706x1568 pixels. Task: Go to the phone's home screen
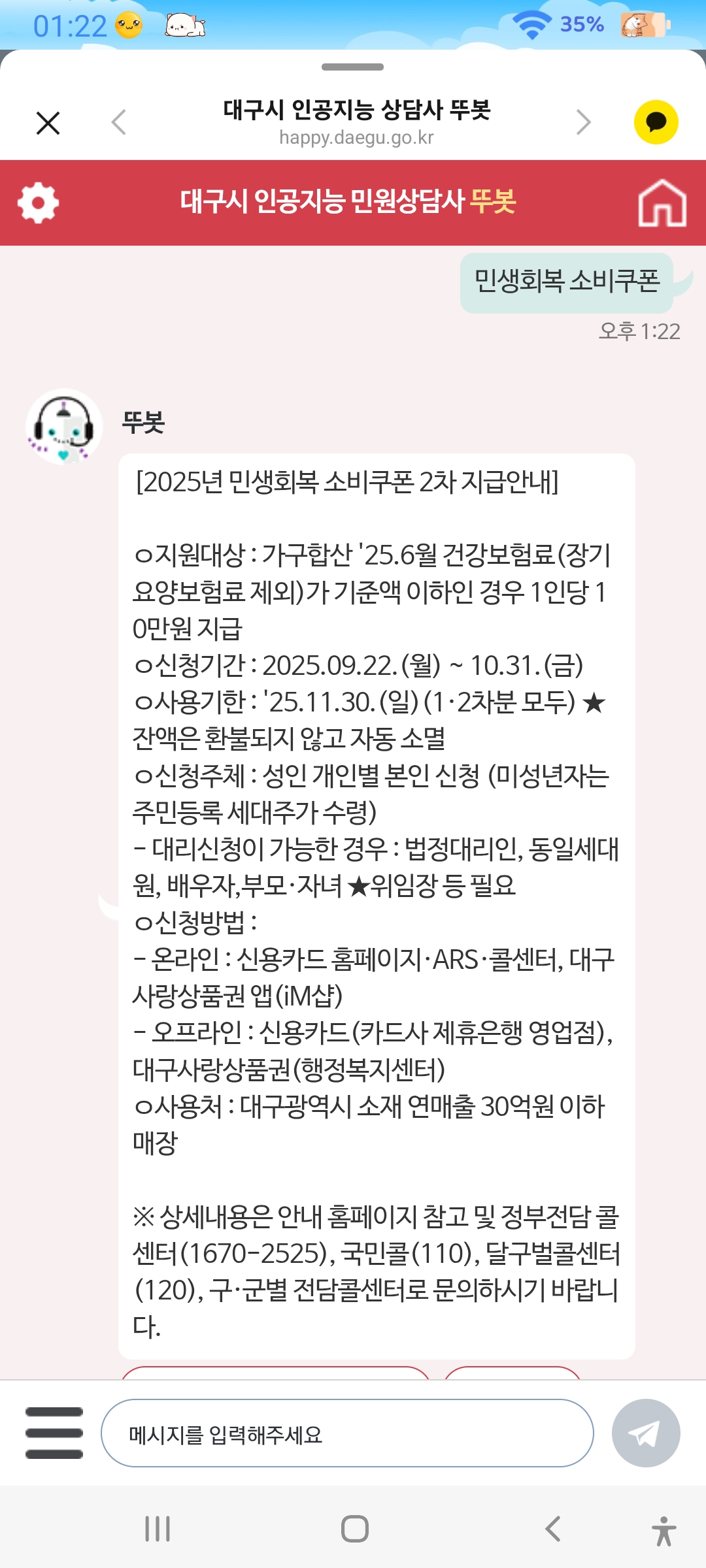(354, 1529)
